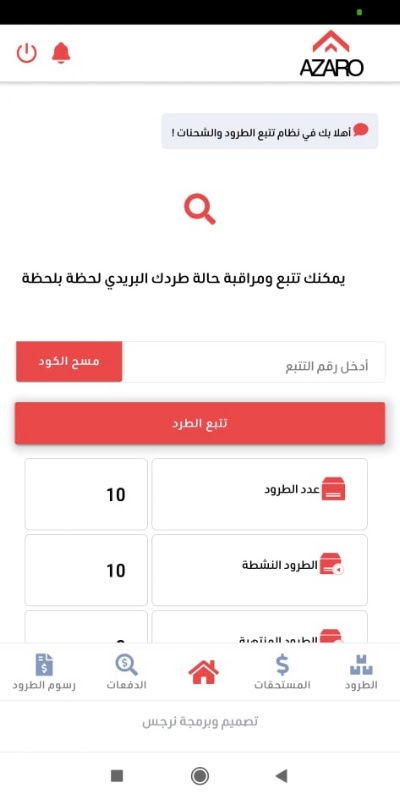The width and height of the screenshot is (400, 800).
Task: Switch to رسوم الطرود fees tab
Action: tap(44, 672)
